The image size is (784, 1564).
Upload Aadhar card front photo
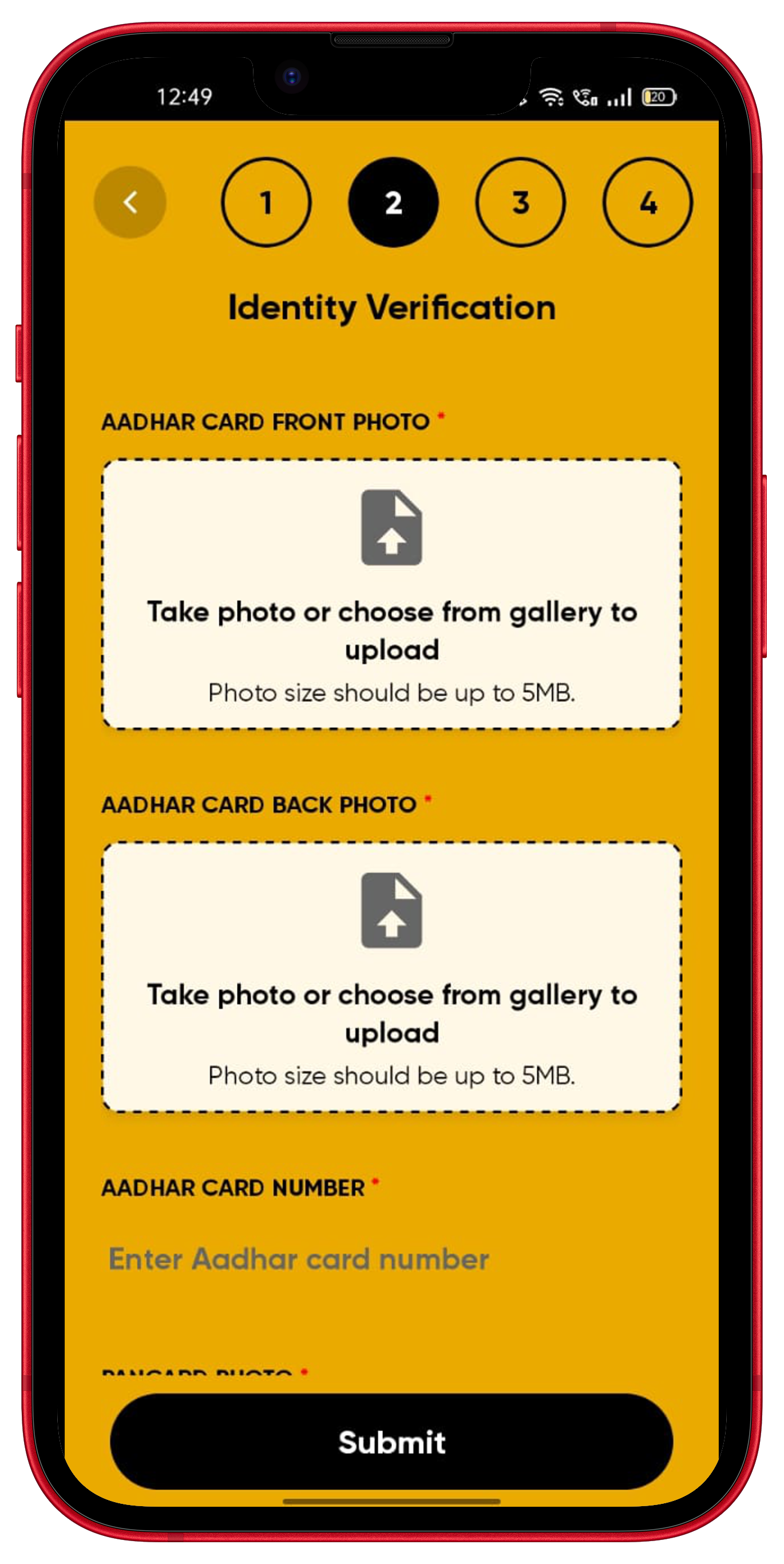pyautogui.click(x=391, y=594)
